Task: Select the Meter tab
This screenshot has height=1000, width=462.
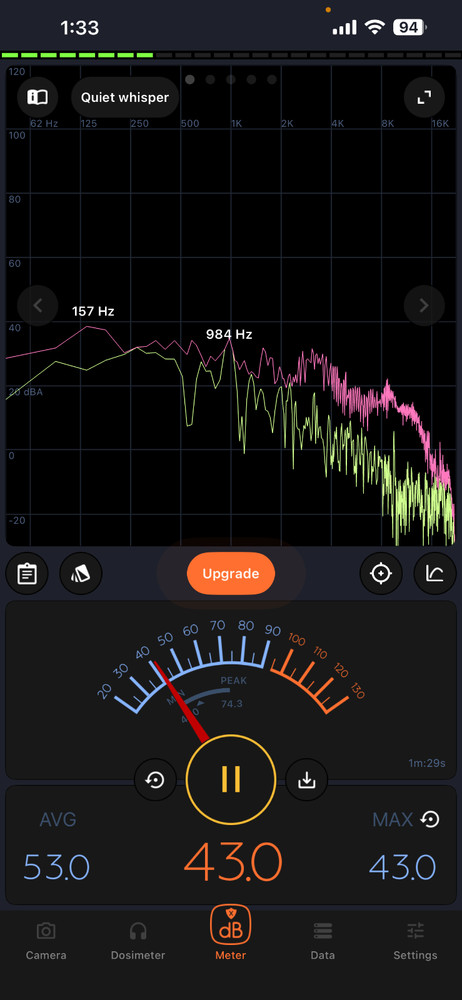Action: click(x=230, y=936)
